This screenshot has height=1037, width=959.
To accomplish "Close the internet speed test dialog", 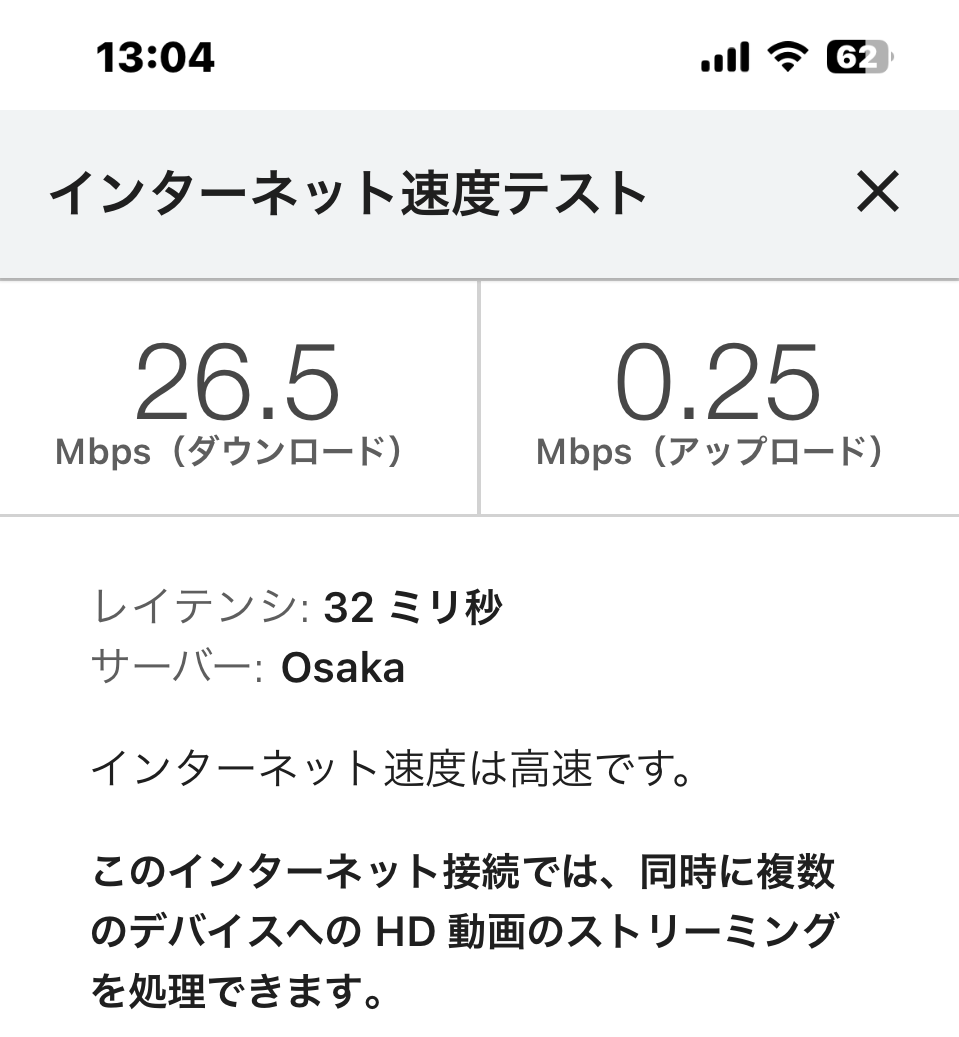I will (x=878, y=192).
